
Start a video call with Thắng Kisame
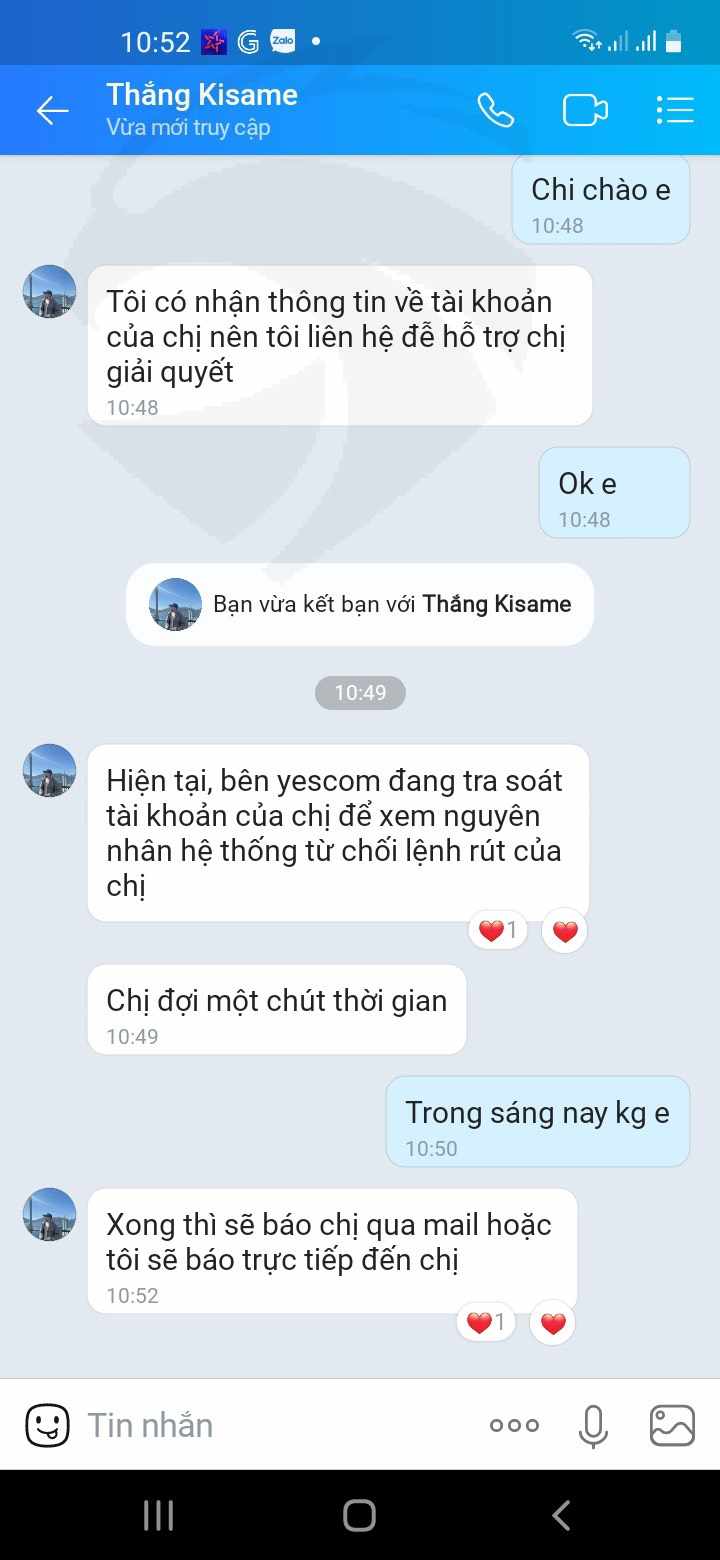pos(585,110)
